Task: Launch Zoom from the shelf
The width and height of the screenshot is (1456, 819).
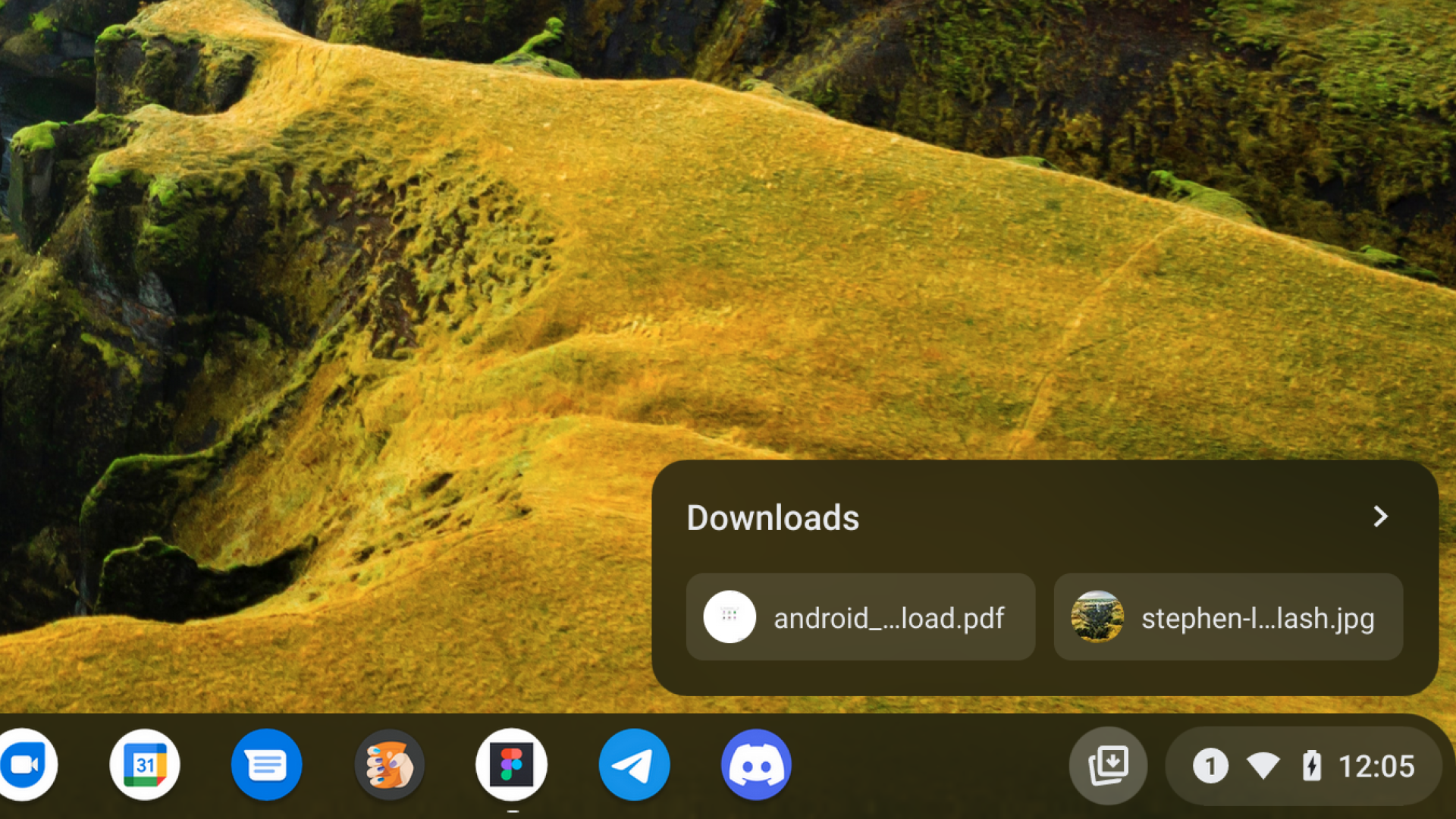Action: (x=26, y=764)
